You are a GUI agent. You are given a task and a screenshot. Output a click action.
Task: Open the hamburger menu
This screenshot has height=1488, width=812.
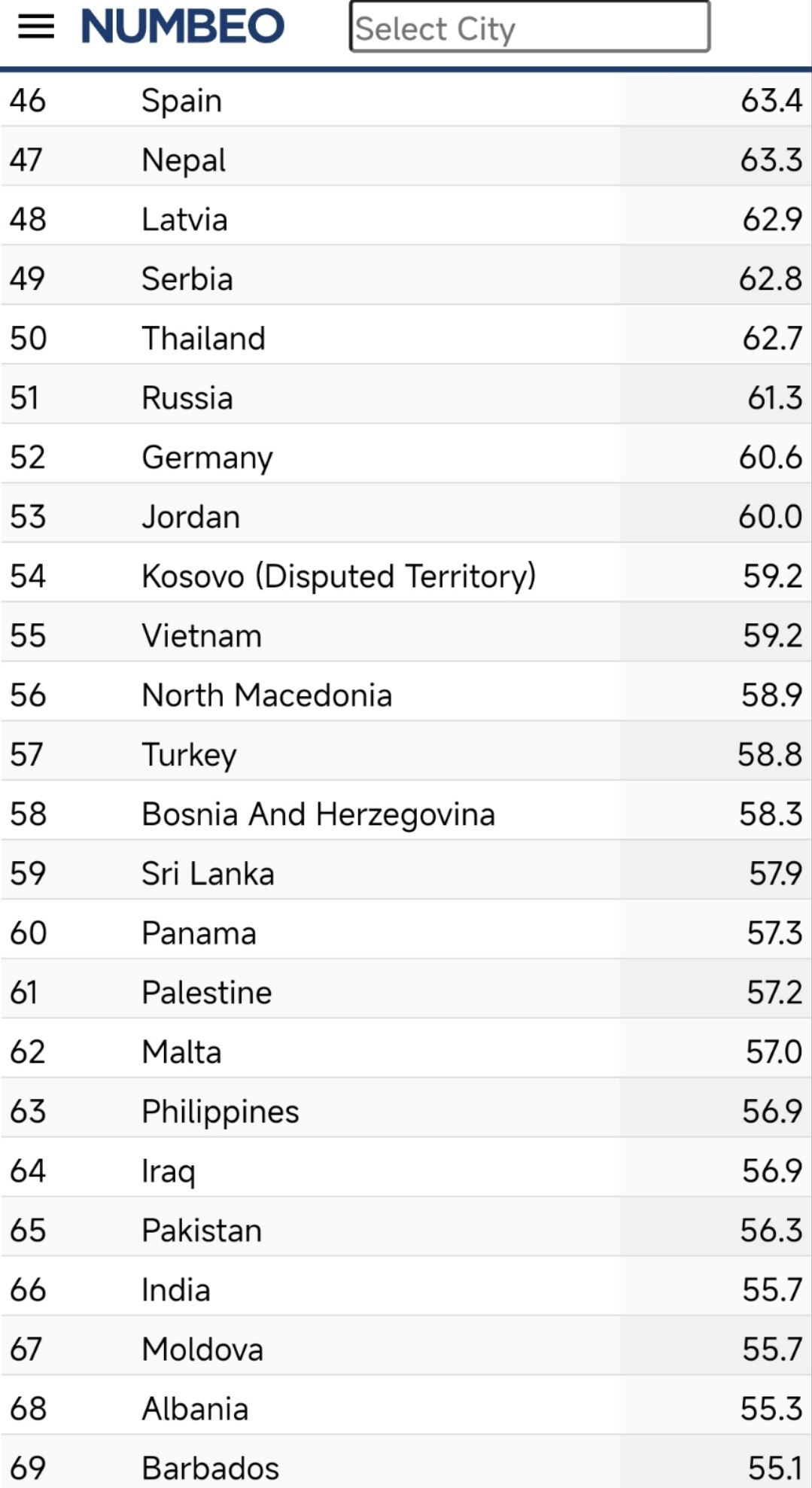tap(36, 26)
